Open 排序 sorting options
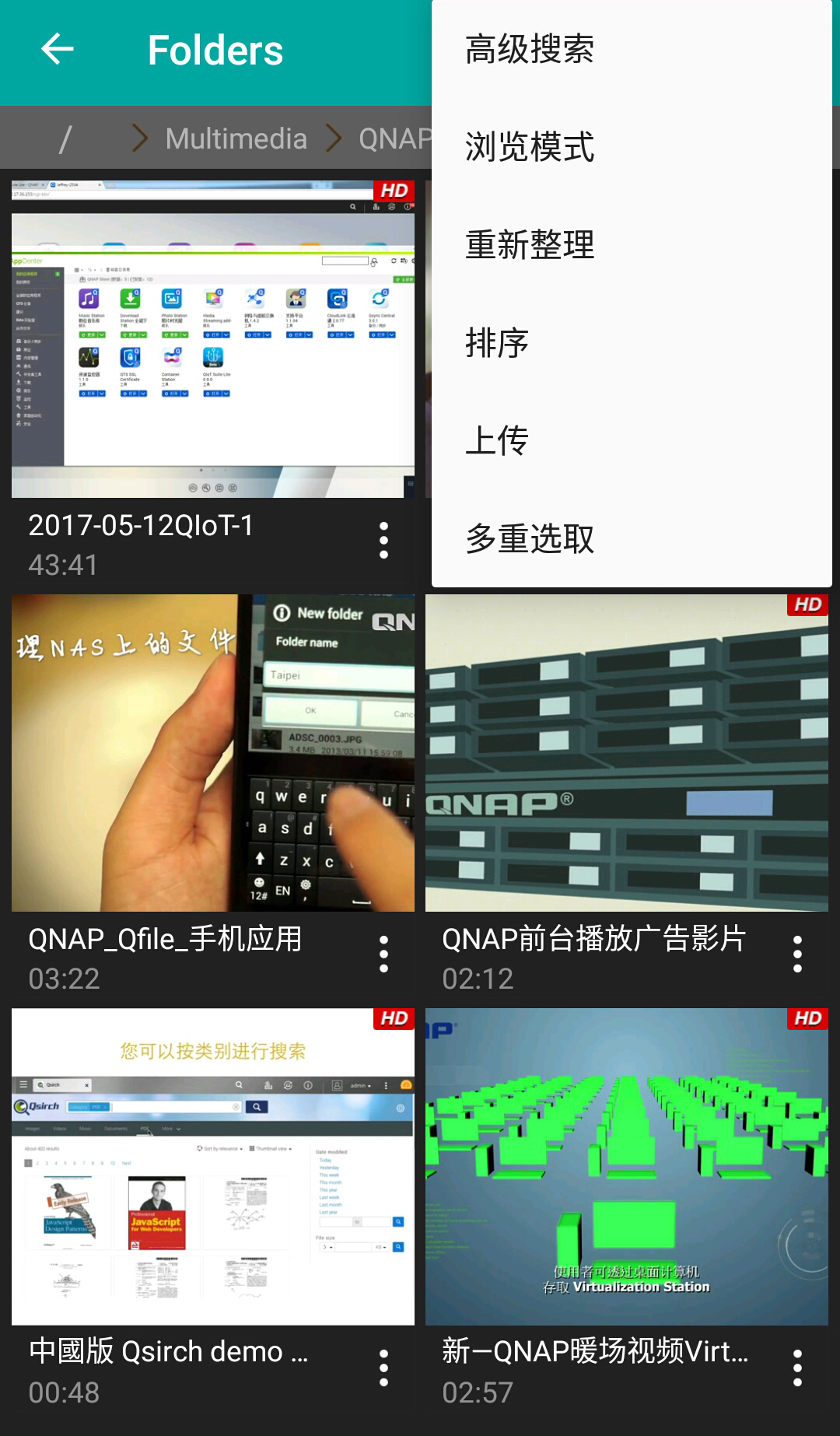The height and width of the screenshot is (1436, 840). 495,342
